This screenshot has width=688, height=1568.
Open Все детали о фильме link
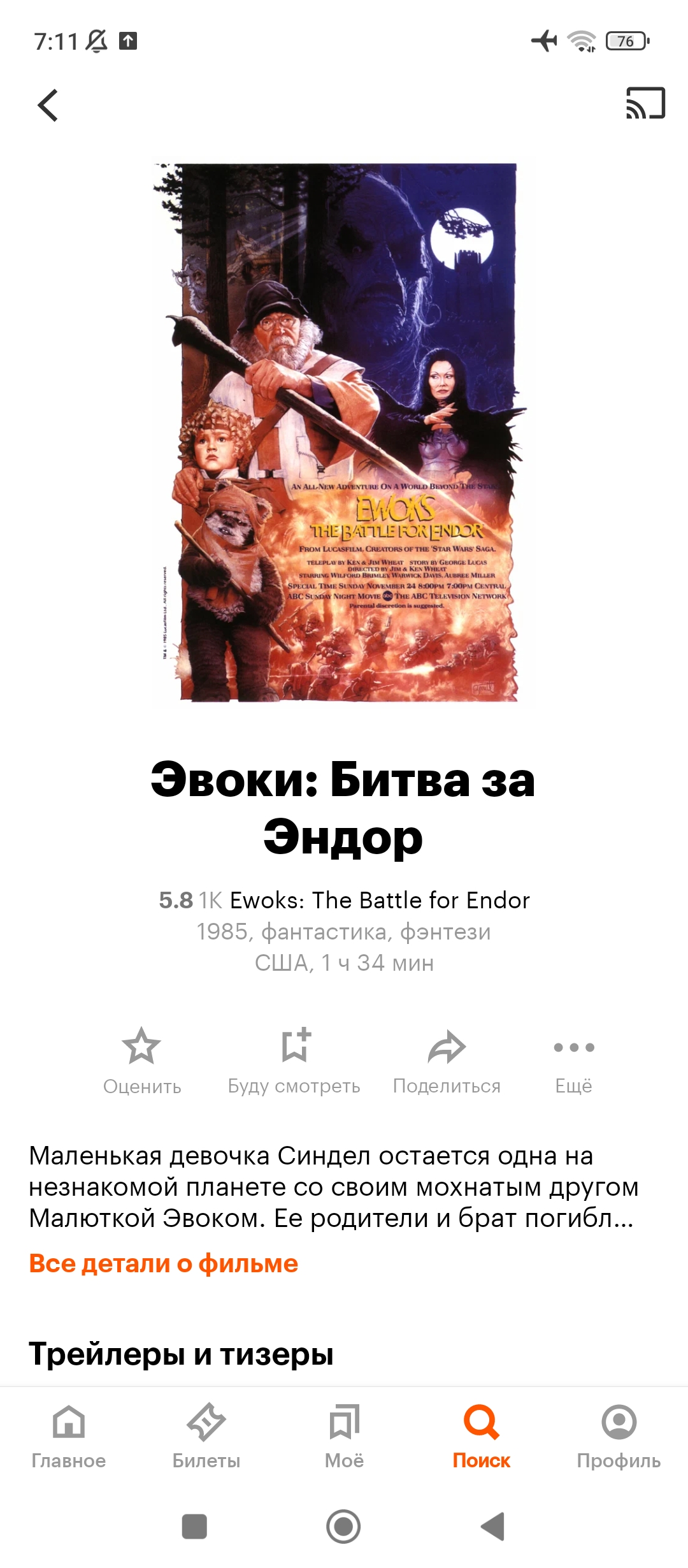[x=164, y=1263]
